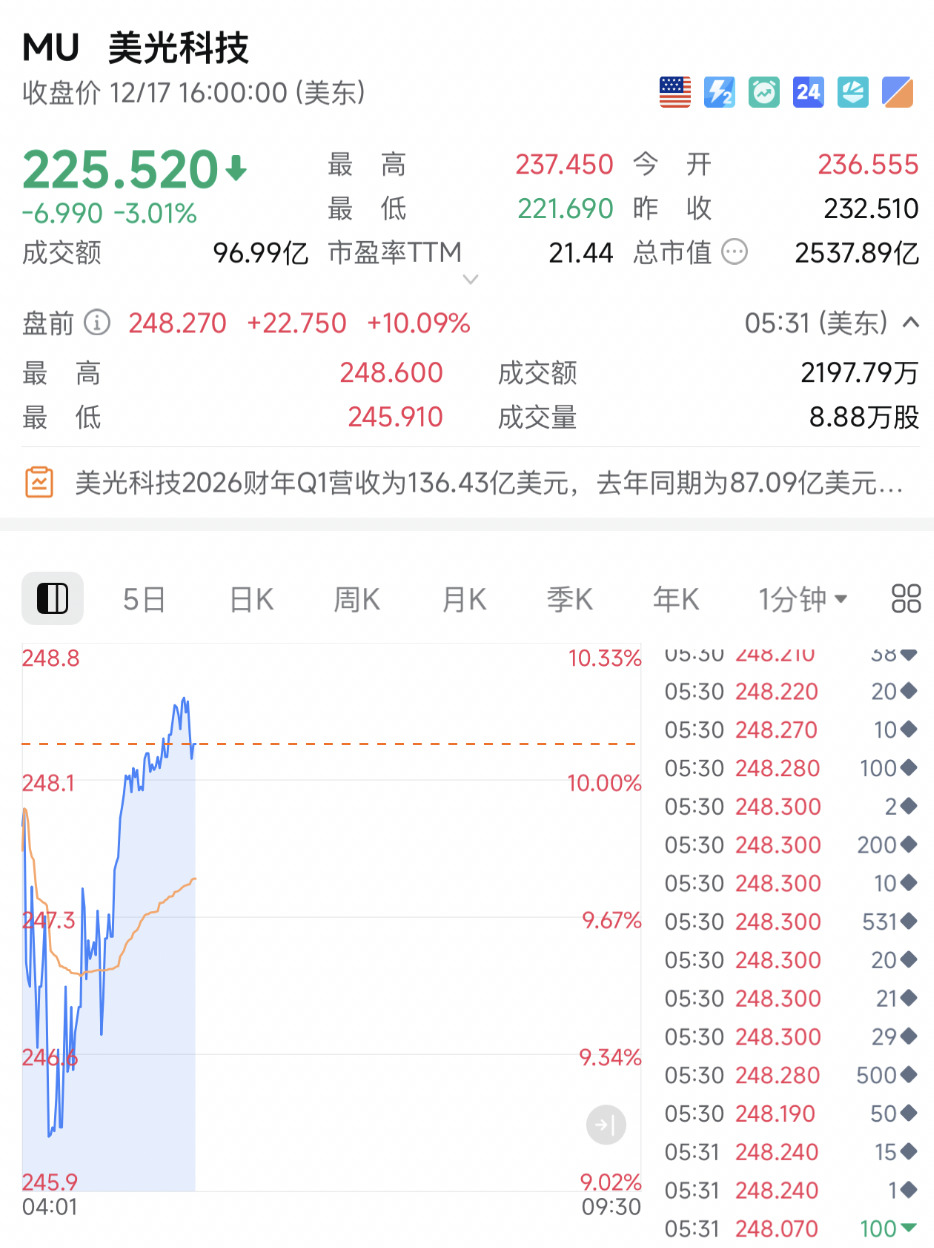934x1248 pixels.
Task: Show info about 盘前 pre-market
Action: [x=97, y=323]
